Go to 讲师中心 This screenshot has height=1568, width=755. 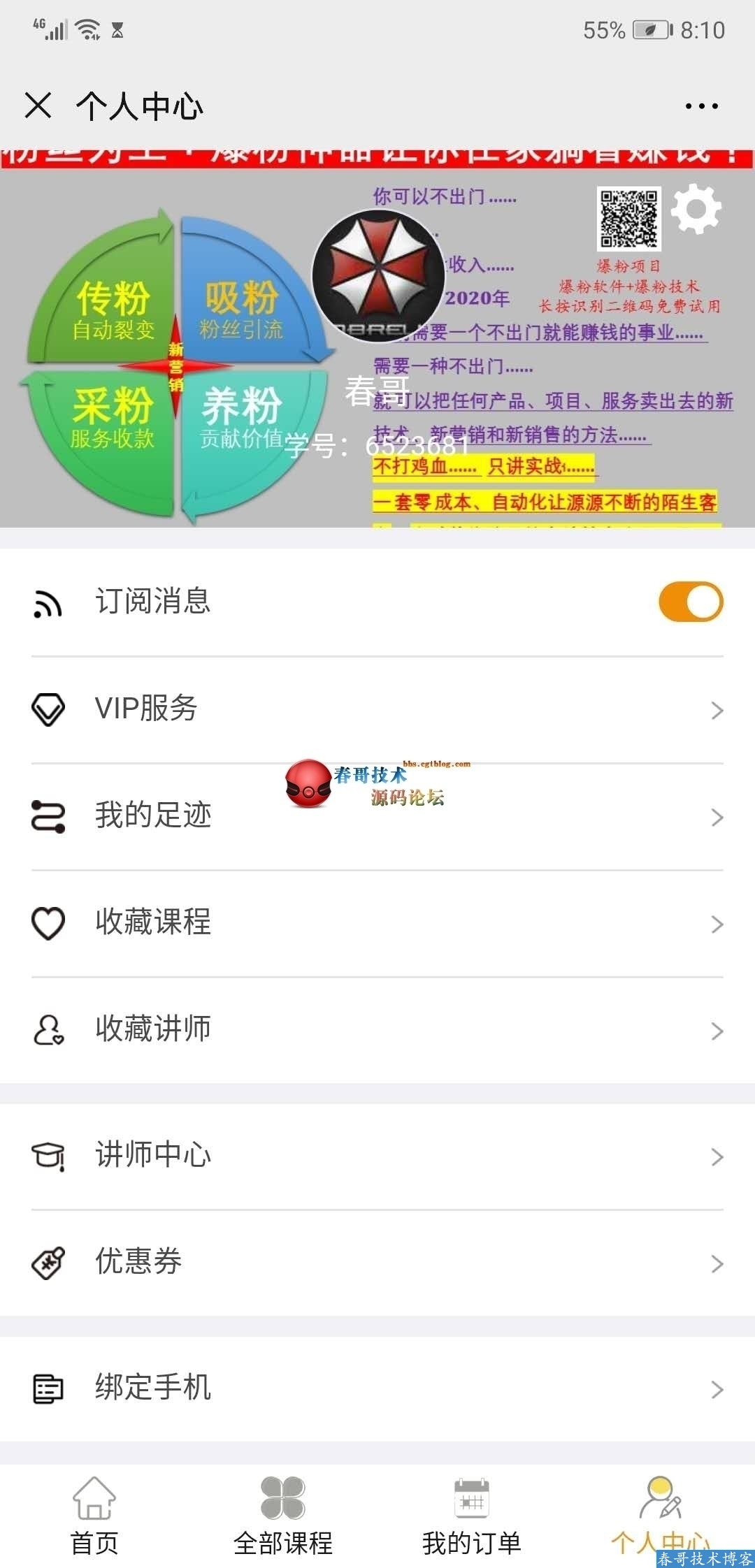[377, 1155]
